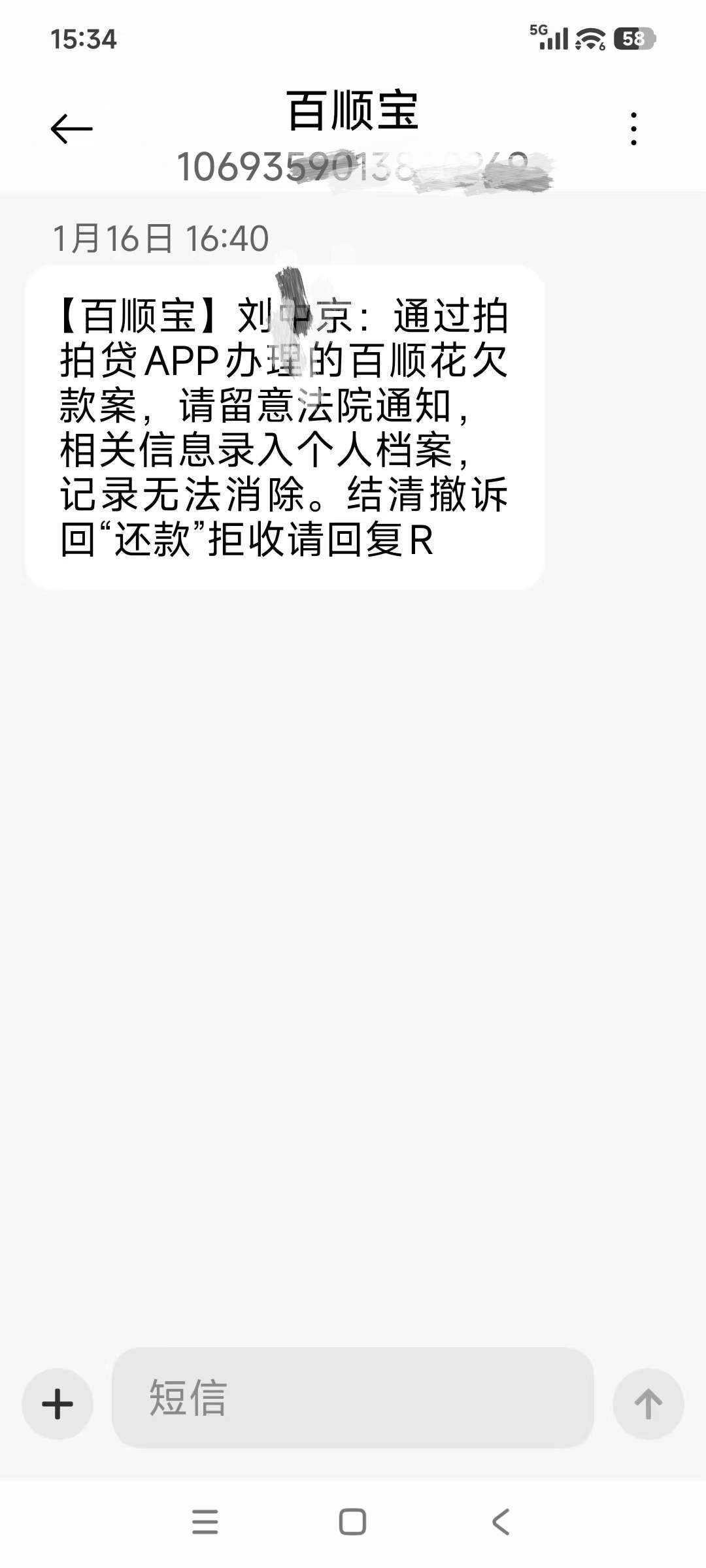
Task: Open the three-dot overflow menu
Action: [633, 128]
